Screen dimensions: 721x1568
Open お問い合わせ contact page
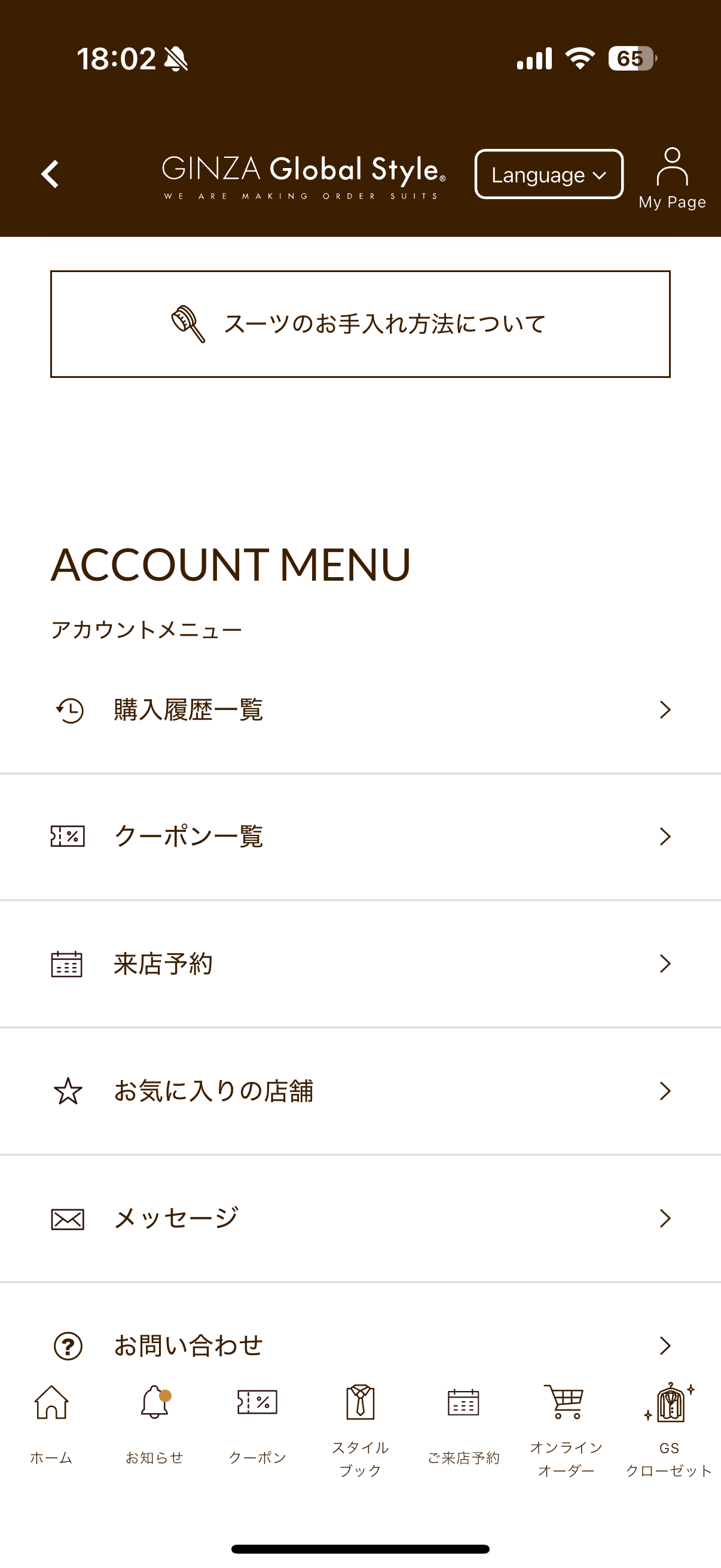[360, 1344]
